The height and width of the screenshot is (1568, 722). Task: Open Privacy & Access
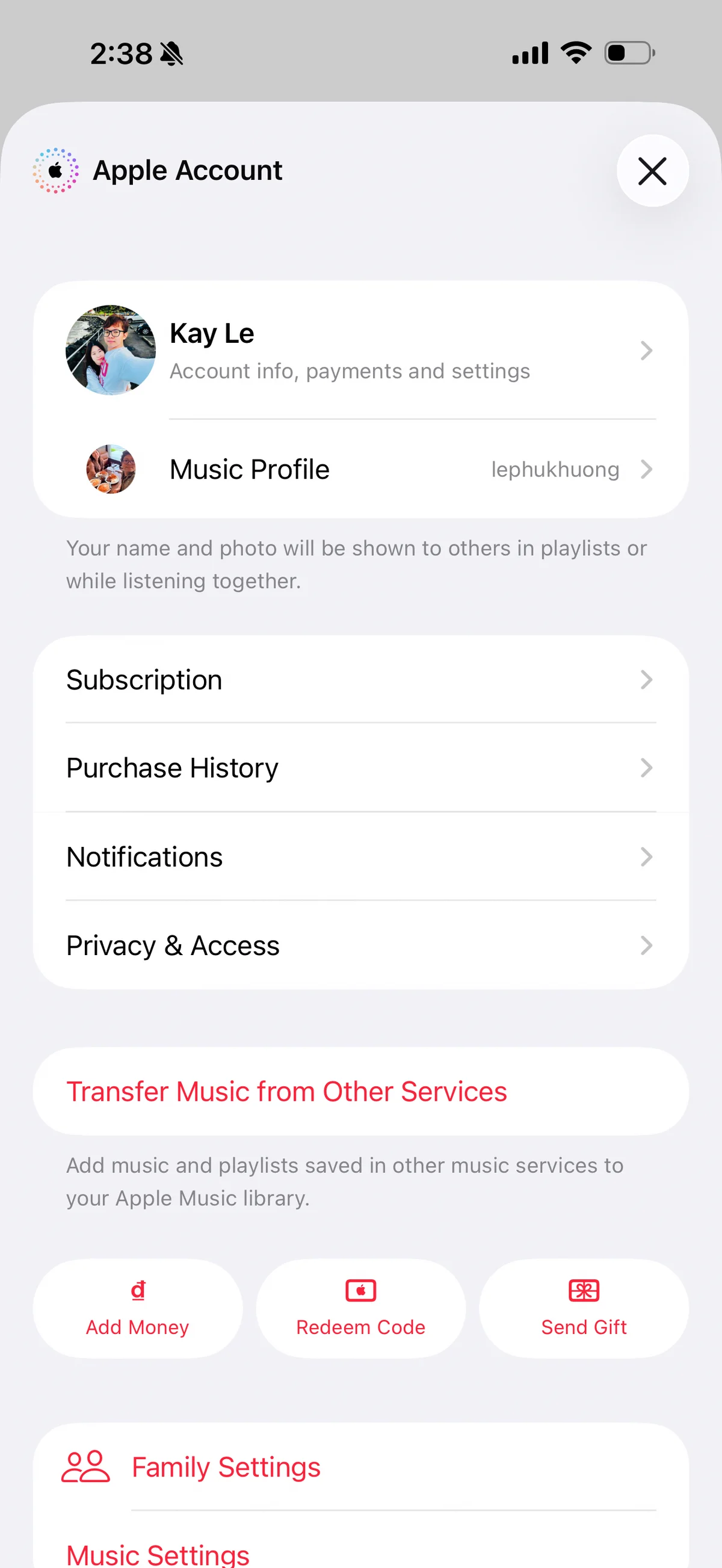[x=360, y=945]
